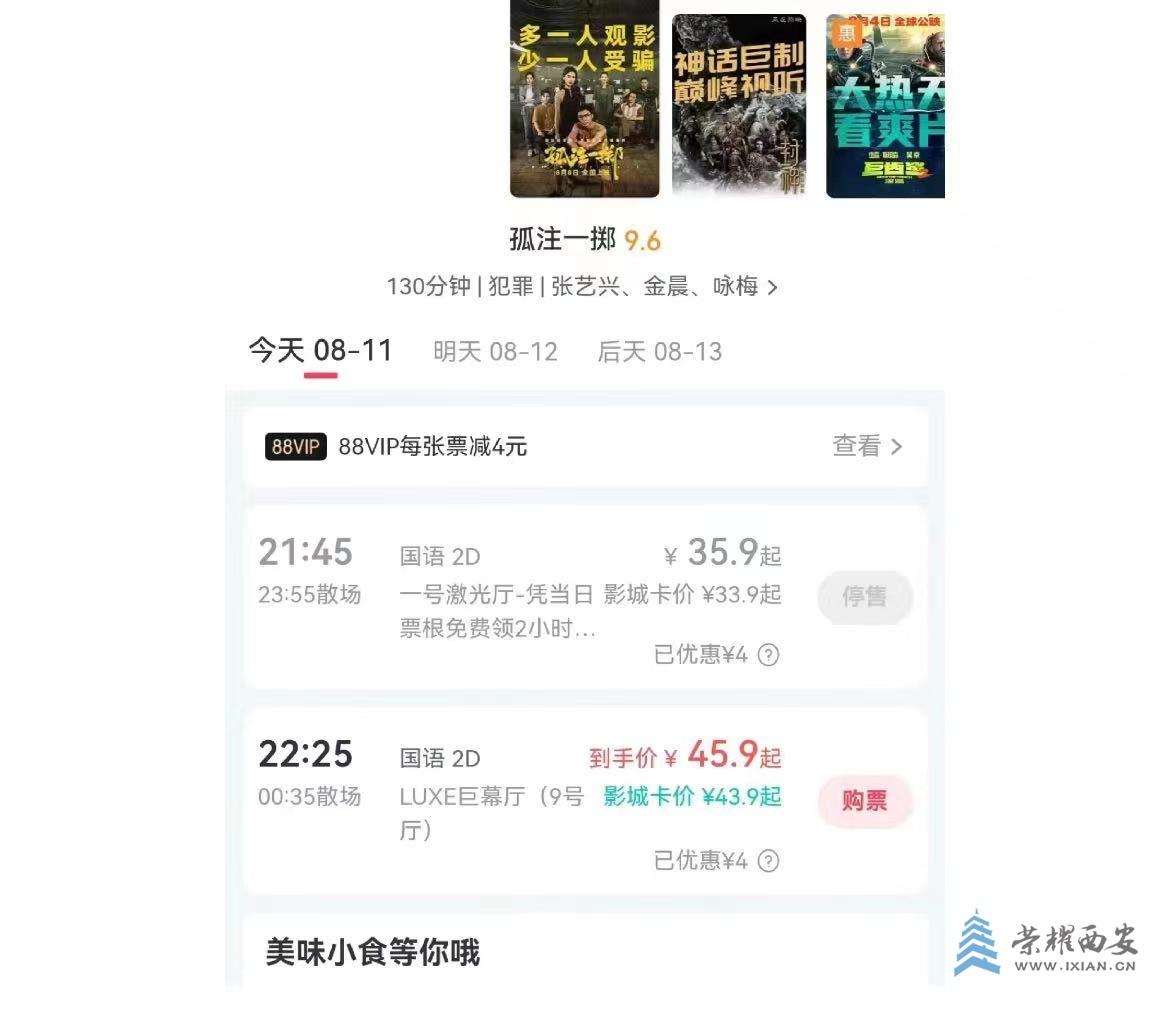Select the 巨齿鲨 movie poster
The width and height of the screenshot is (1170, 1014).
(885, 105)
